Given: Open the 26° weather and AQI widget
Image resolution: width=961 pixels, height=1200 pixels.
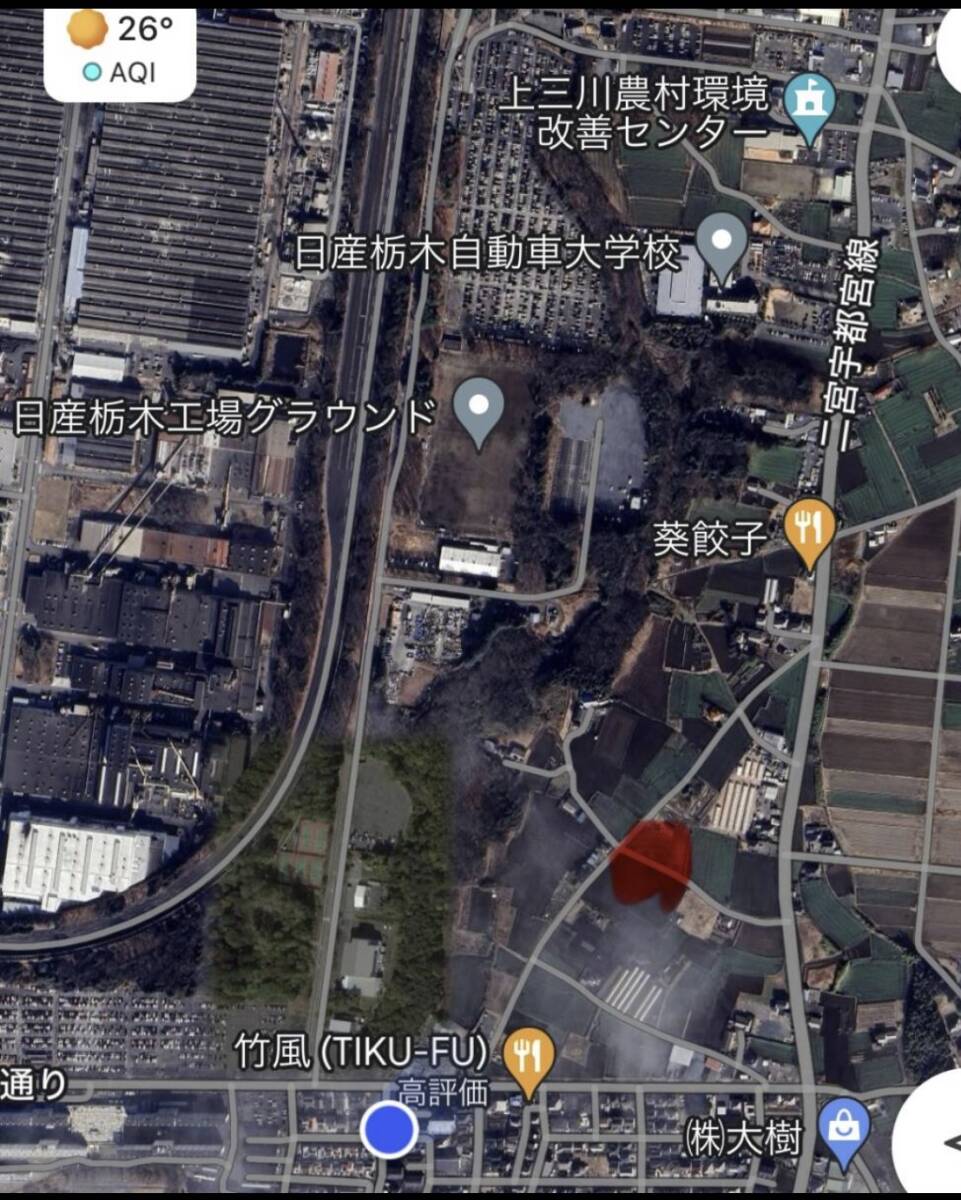Looking at the screenshot, I should click(119, 50).
